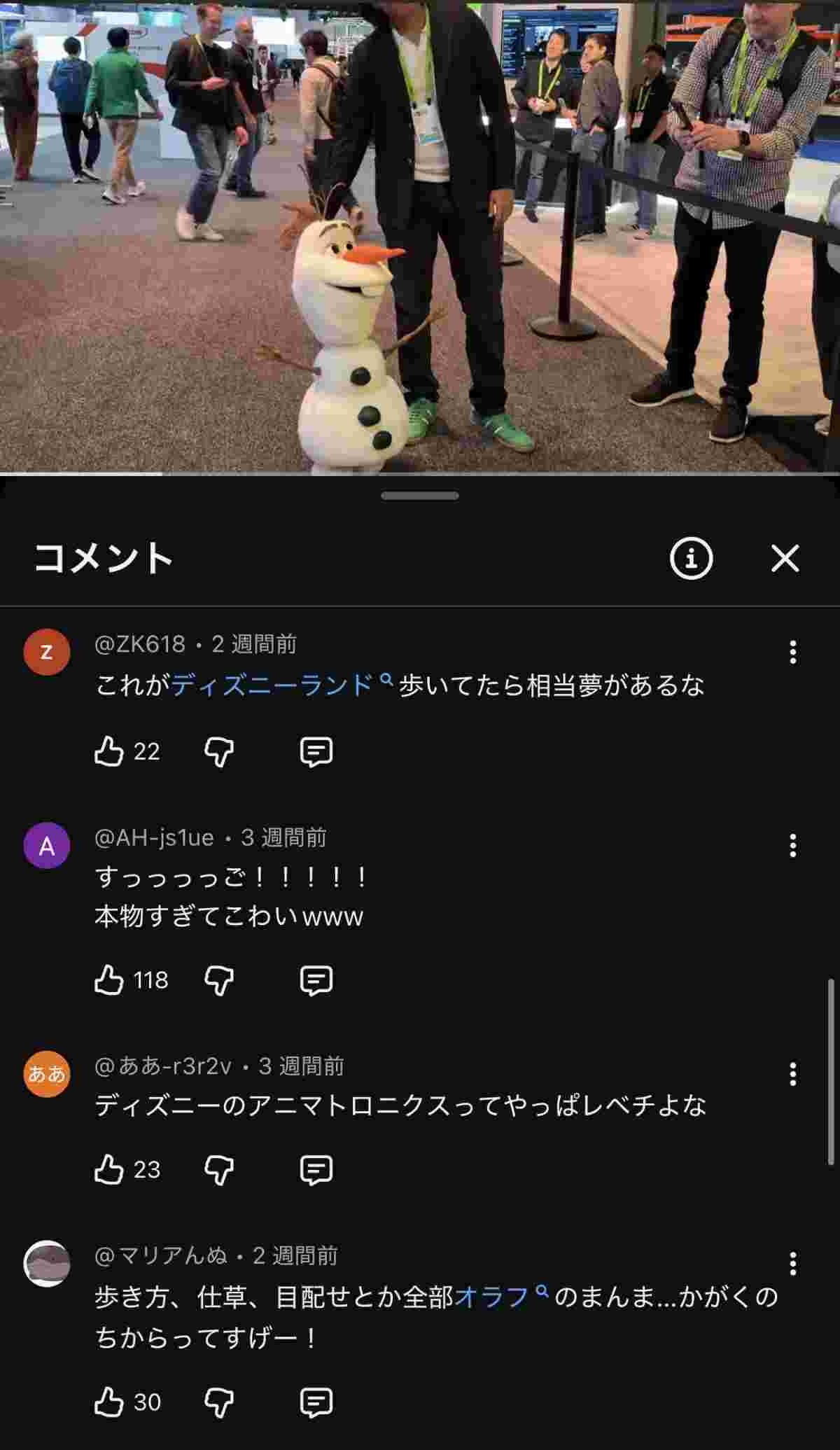Reply to @マリアんぬ's comment

click(x=316, y=1402)
